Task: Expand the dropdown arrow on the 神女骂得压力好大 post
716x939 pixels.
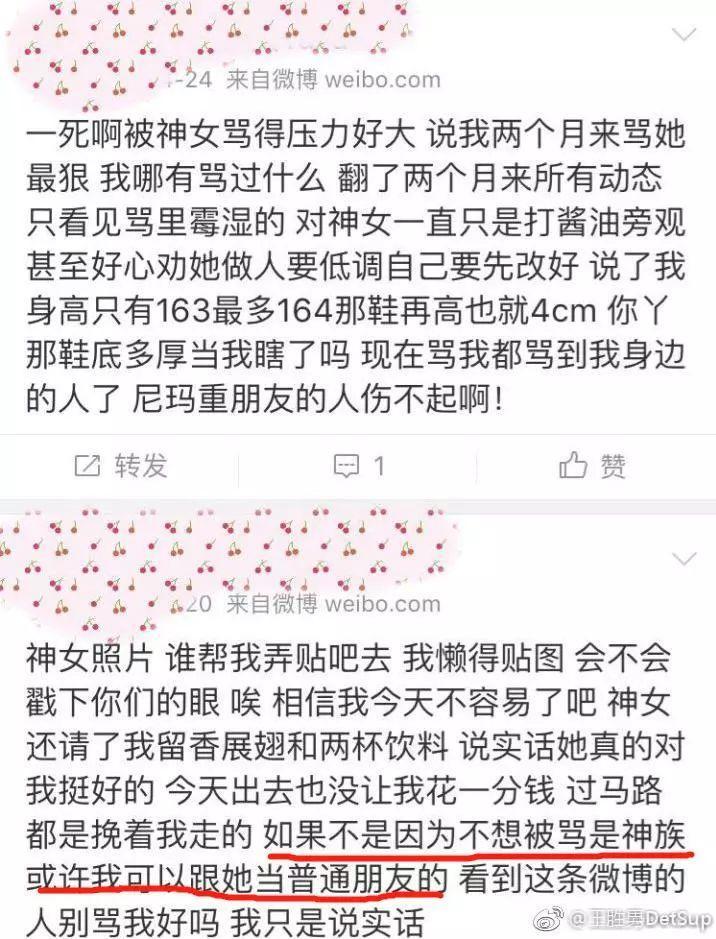Action: point(684,36)
